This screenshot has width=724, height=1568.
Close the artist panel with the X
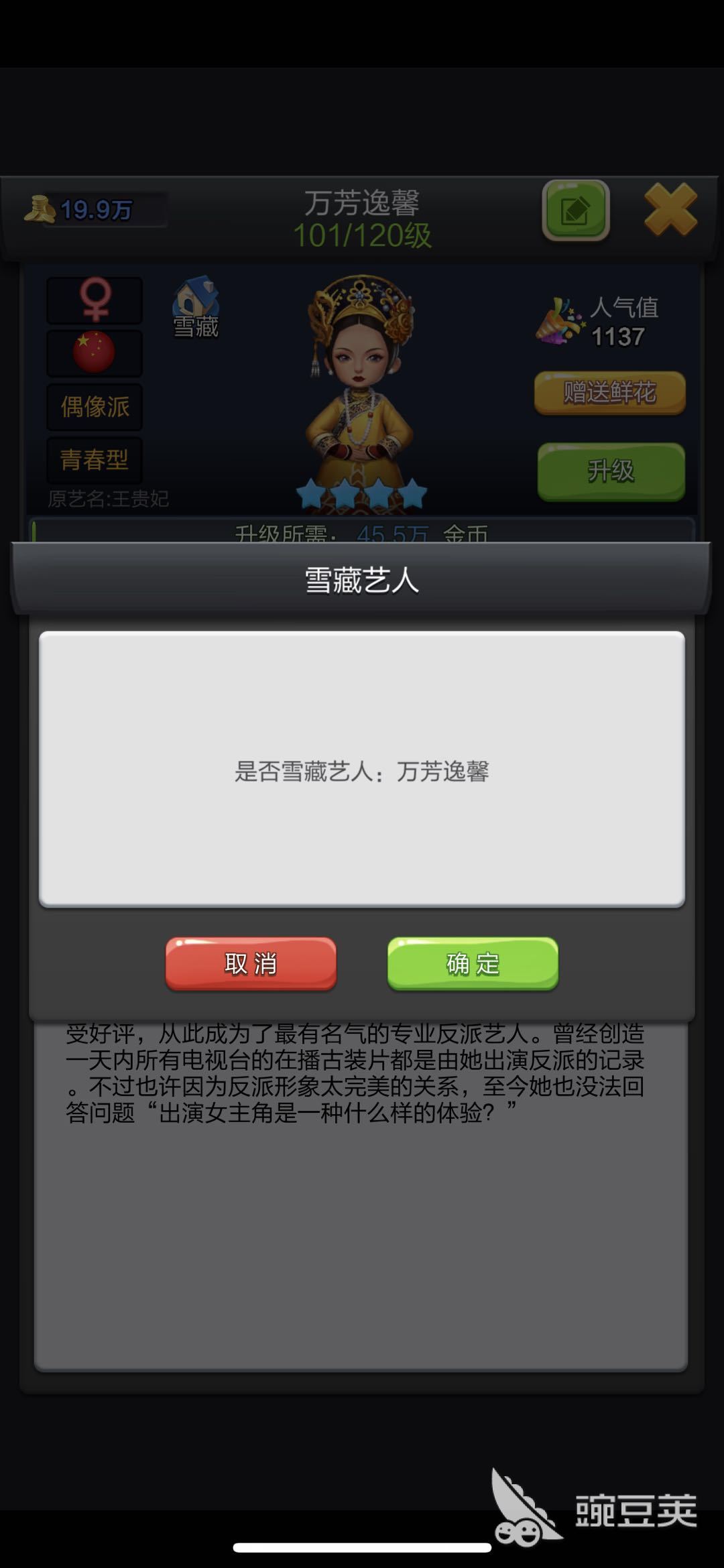(670, 209)
